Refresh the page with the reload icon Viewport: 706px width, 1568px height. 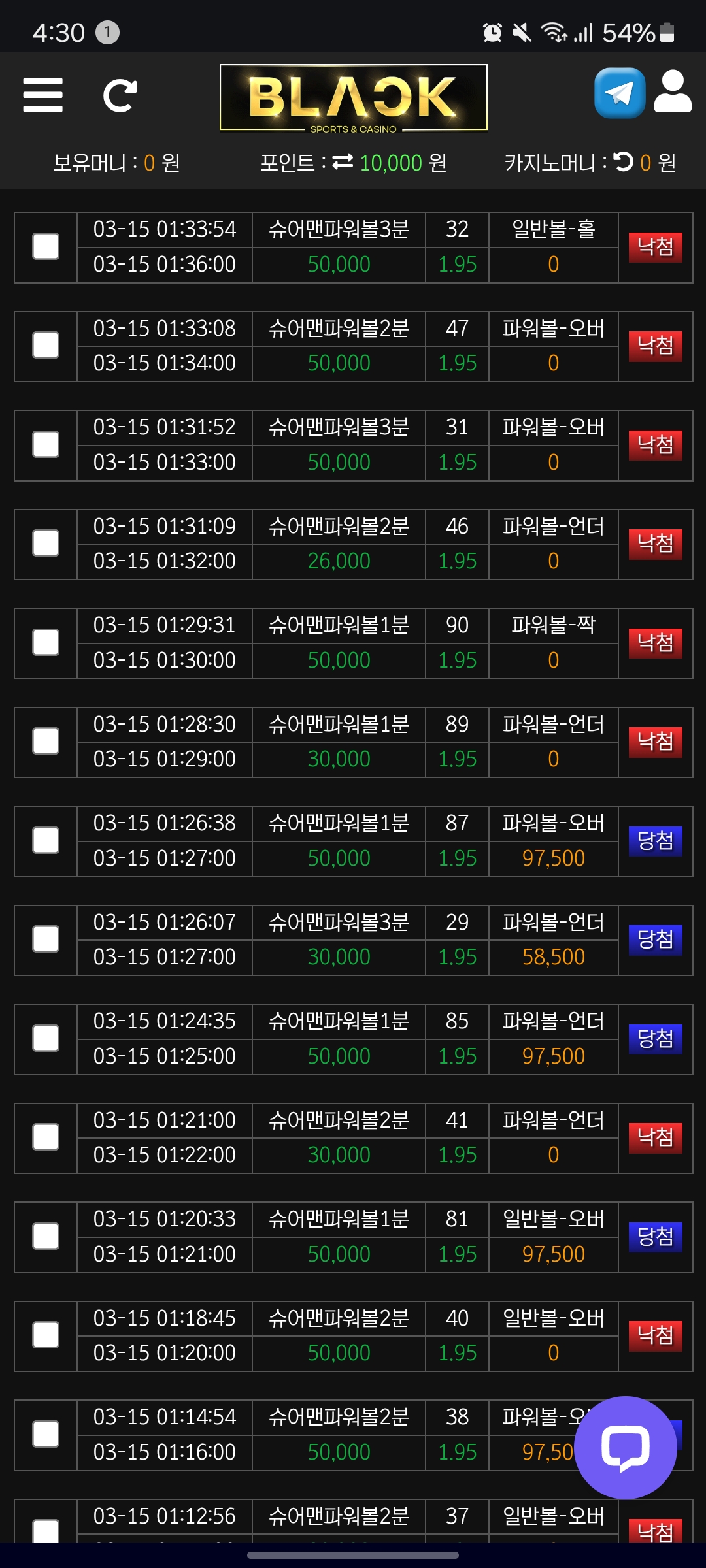point(120,96)
